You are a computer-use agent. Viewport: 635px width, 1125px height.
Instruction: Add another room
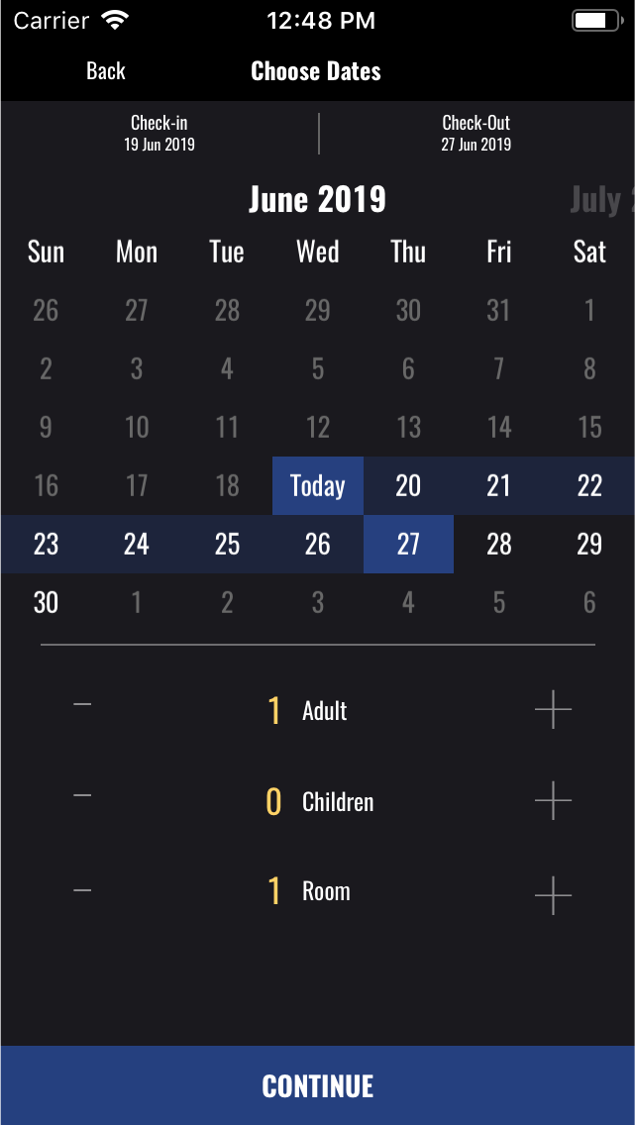(x=552, y=893)
